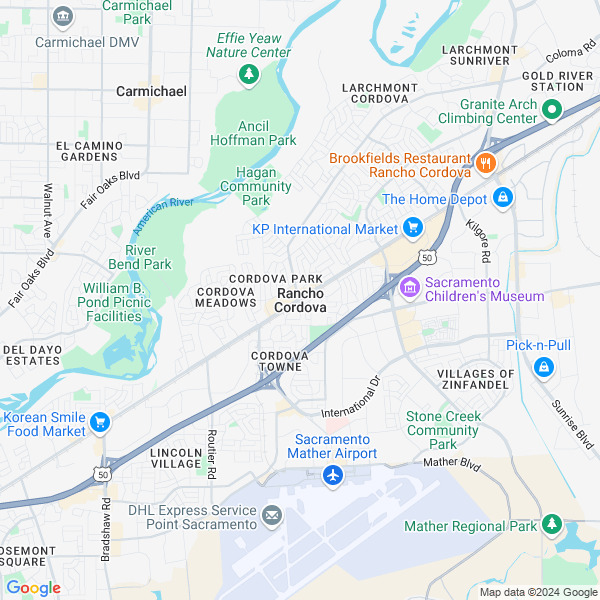Tap the Sacramento Children's Museum pin
Screen dimensions: 600x600
[x=408, y=288]
